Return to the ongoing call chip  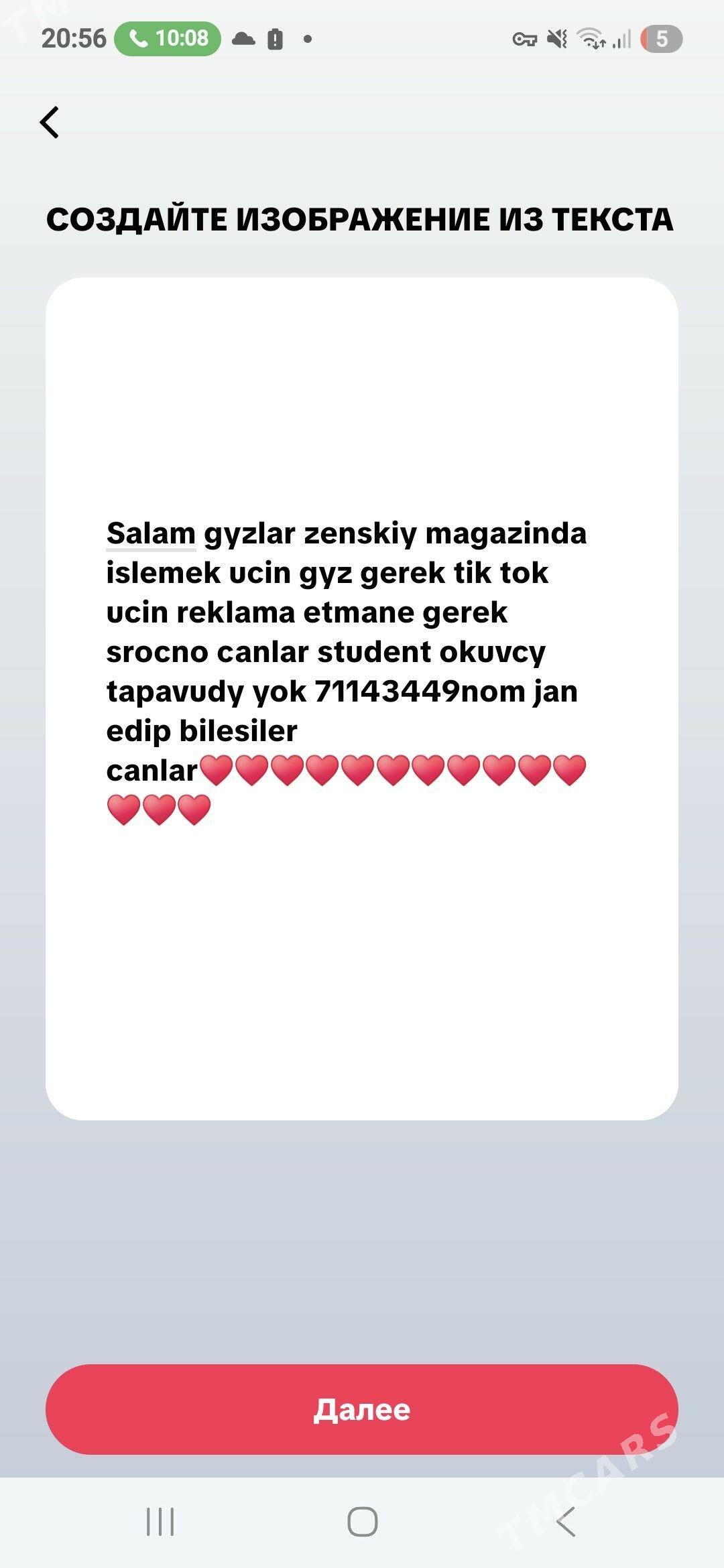(168, 39)
